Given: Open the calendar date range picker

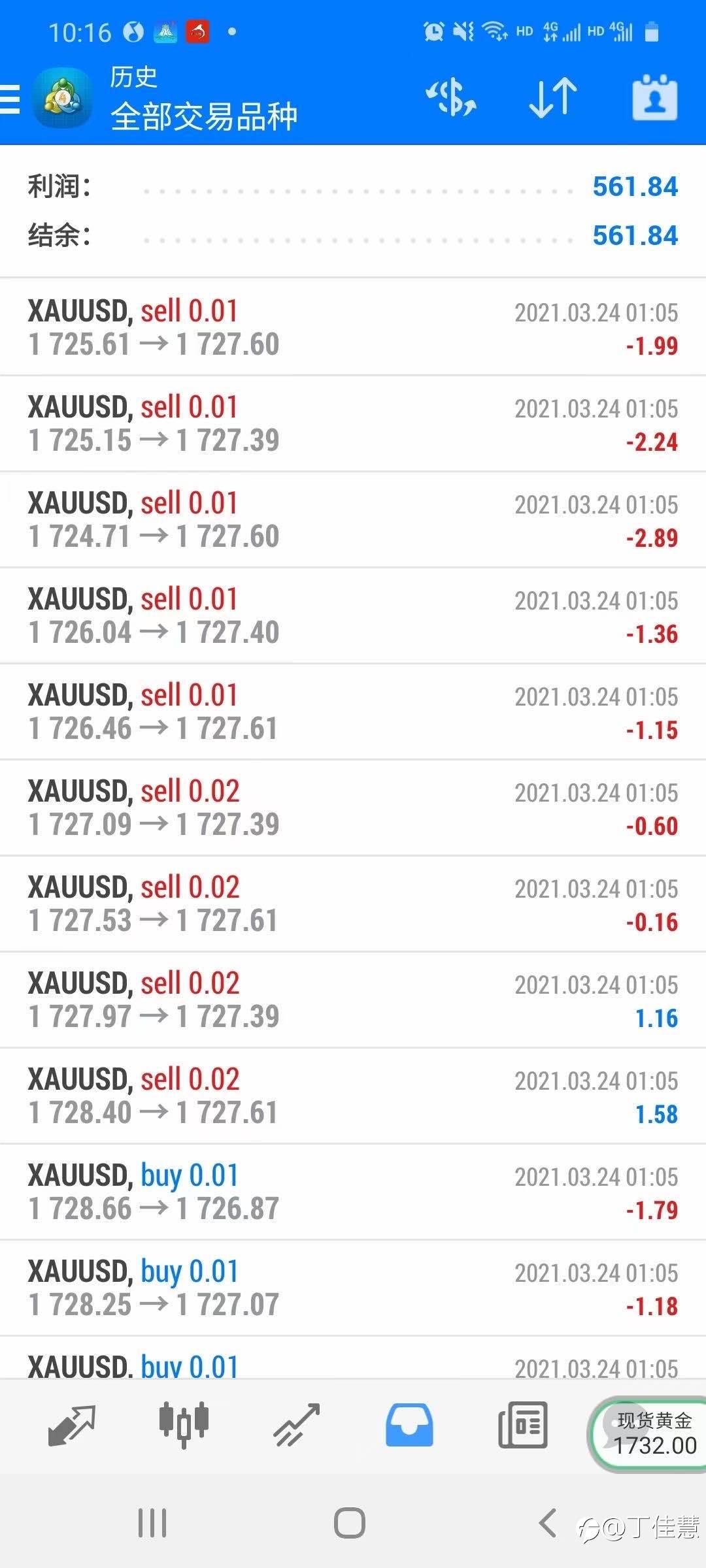Looking at the screenshot, I should pyautogui.click(x=654, y=98).
